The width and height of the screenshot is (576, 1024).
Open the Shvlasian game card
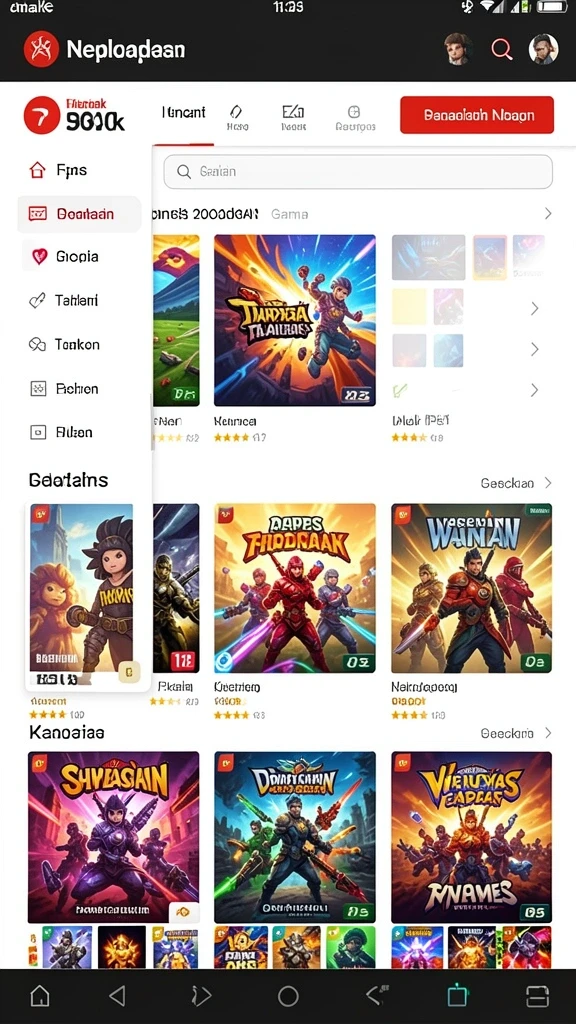pos(113,837)
